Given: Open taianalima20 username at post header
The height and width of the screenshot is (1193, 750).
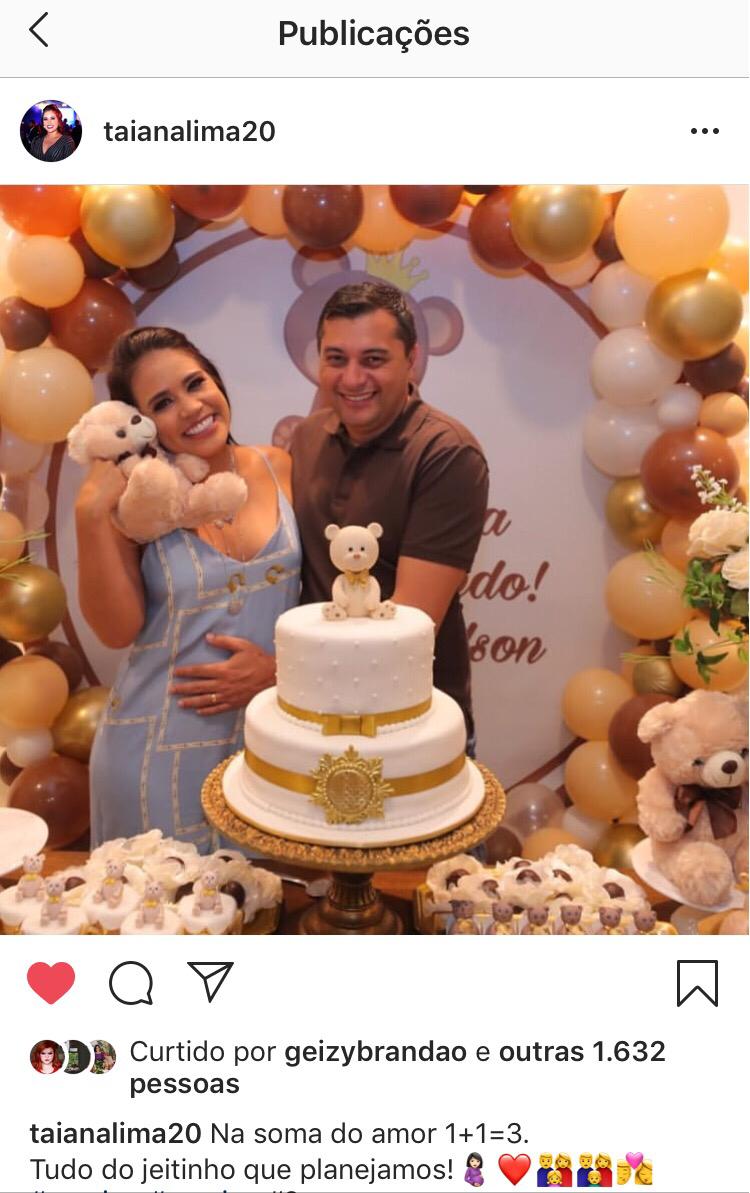Looking at the screenshot, I should (189, 131).
